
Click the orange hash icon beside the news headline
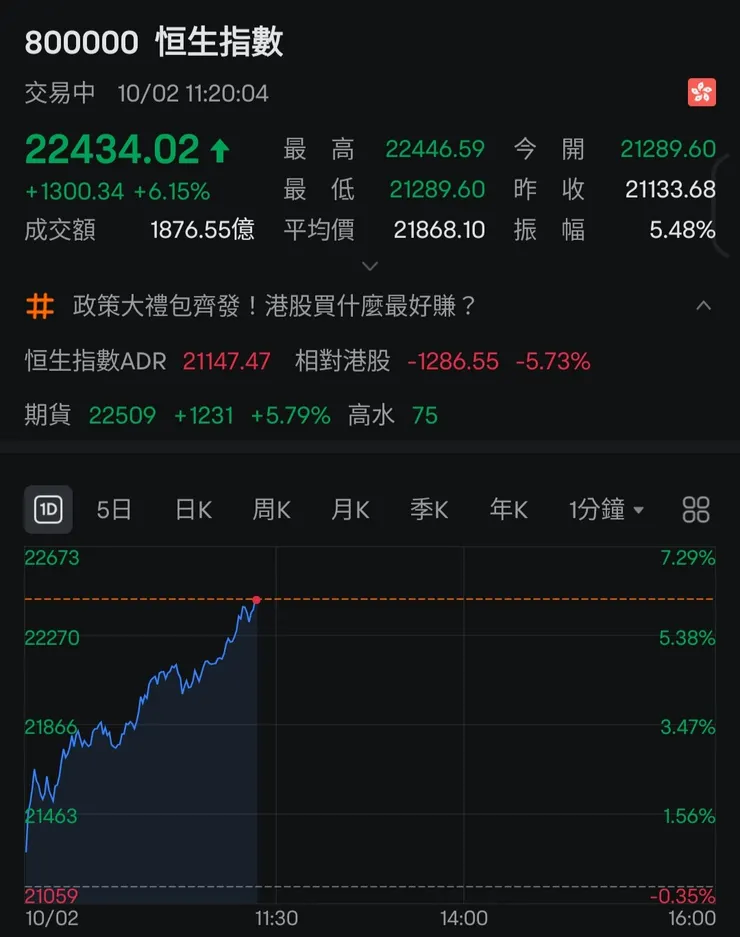click(38, 307)
